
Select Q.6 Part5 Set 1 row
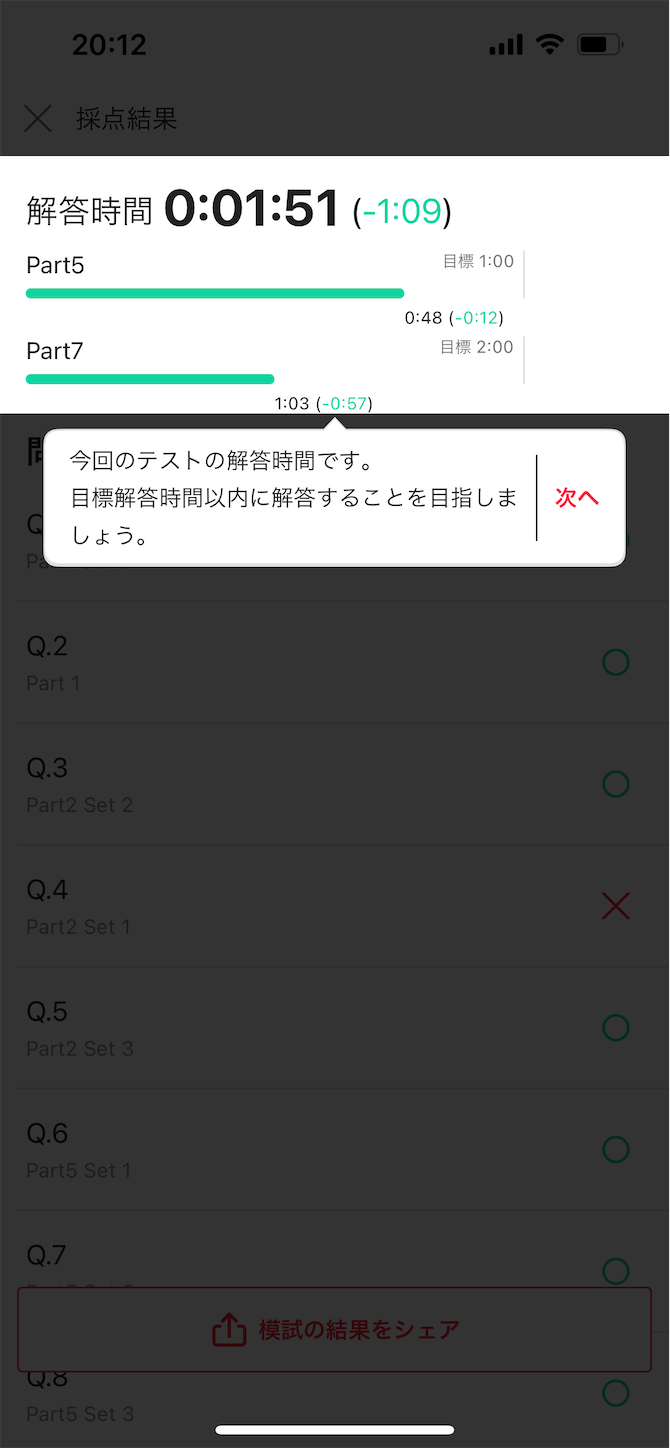pyautogui.click(x=335, y=1150)
